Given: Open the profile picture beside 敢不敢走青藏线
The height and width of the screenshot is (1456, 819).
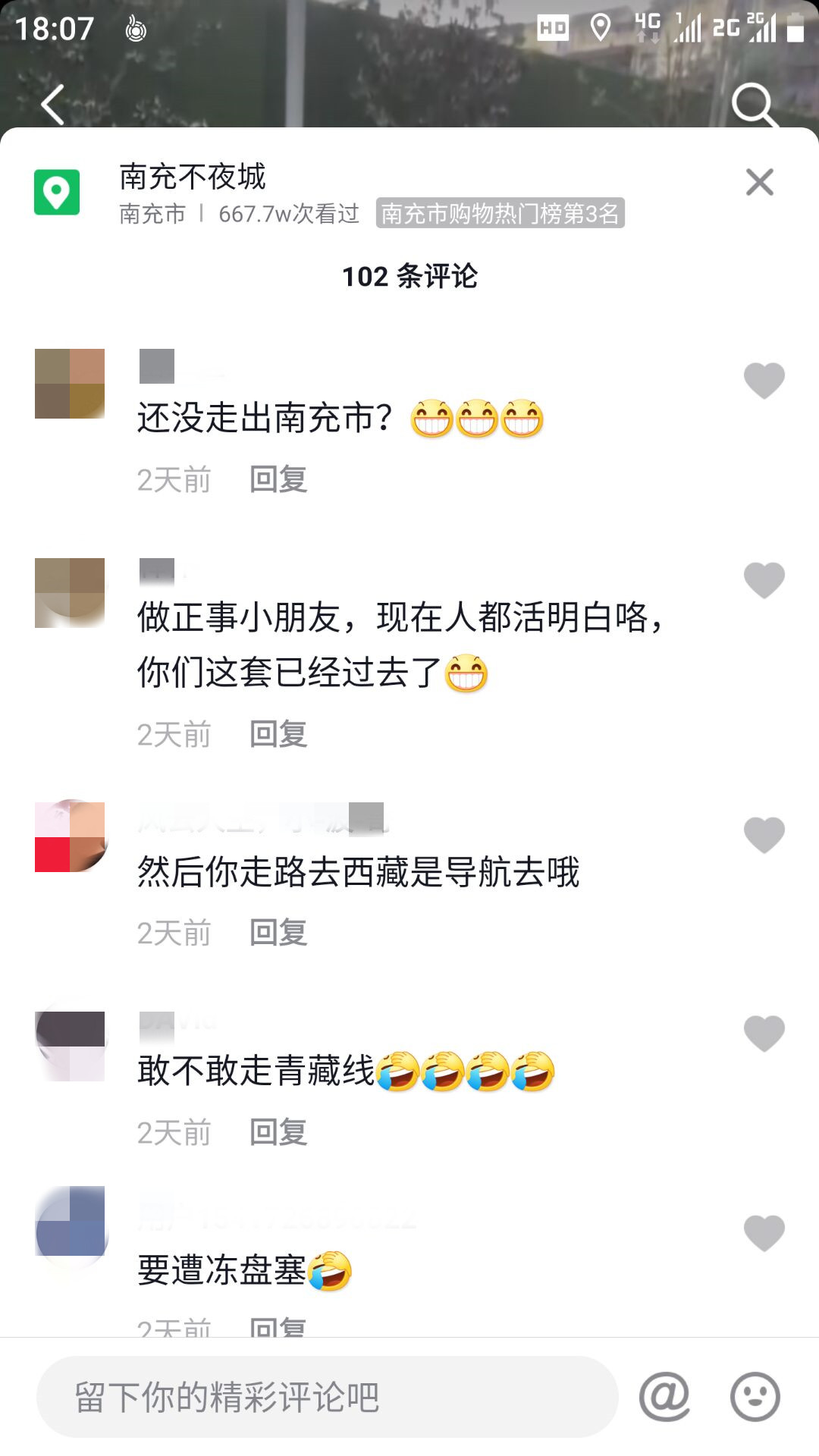Looking at the screenshot, I should [x=70, y=1046].
